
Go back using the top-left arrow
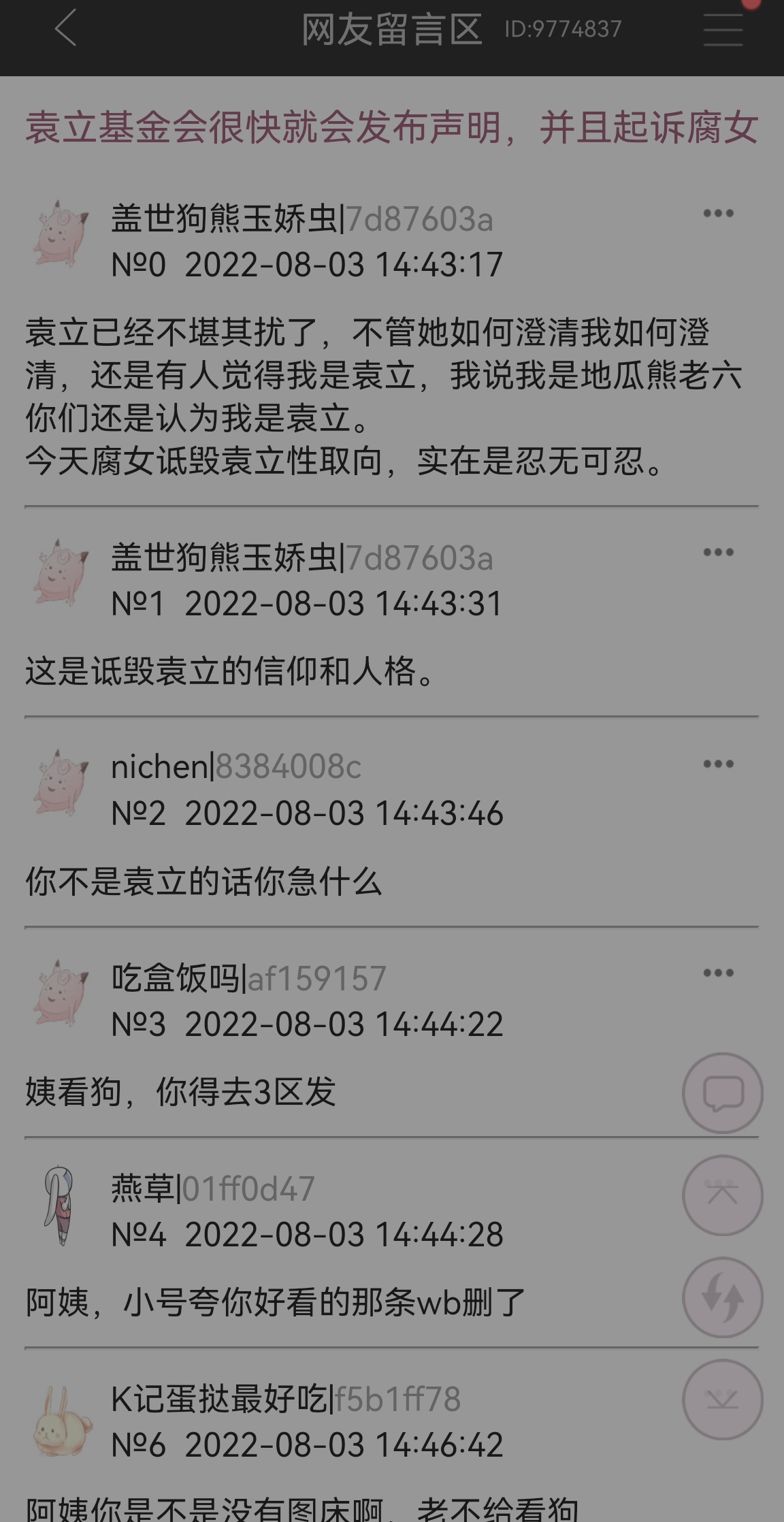[65, 29]
